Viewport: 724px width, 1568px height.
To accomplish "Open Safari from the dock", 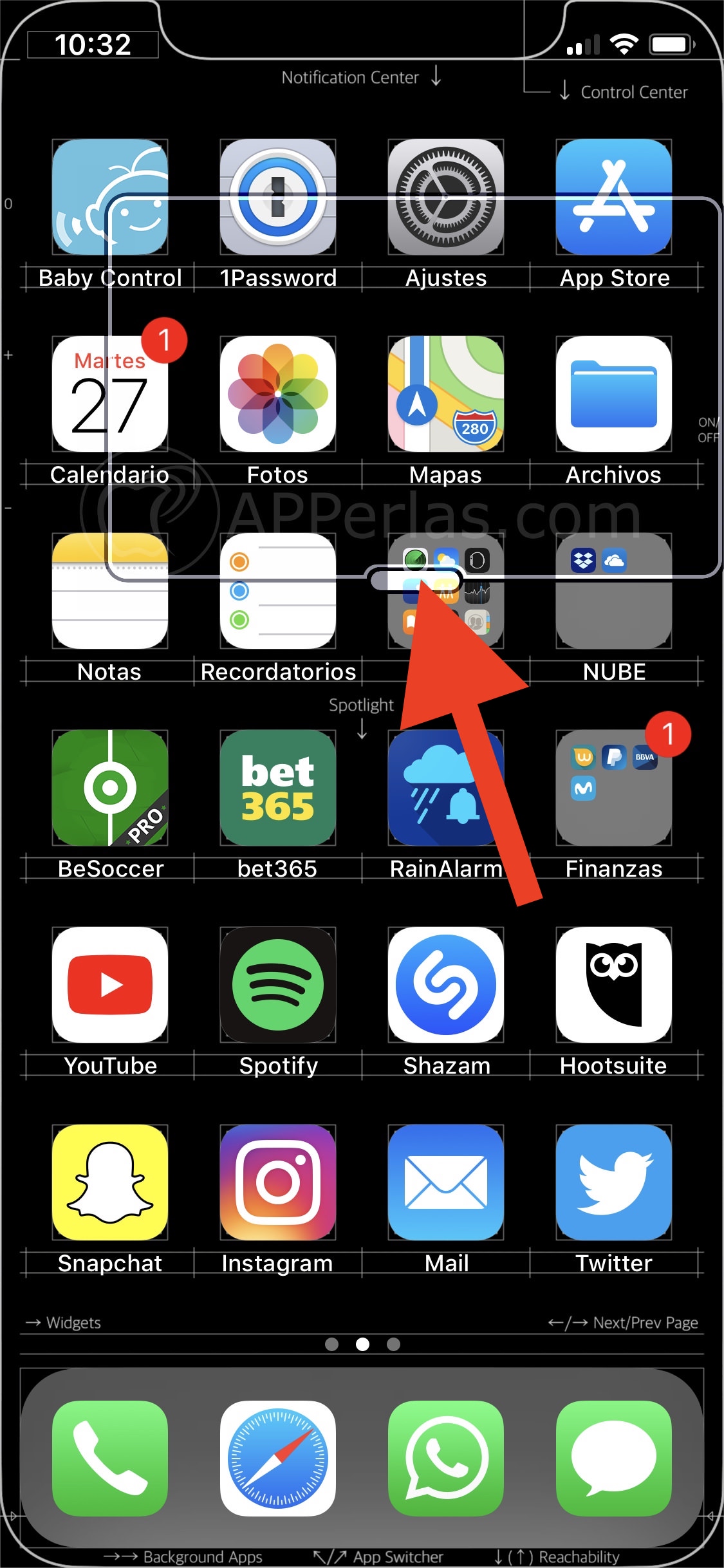I will click(278, 1459).
